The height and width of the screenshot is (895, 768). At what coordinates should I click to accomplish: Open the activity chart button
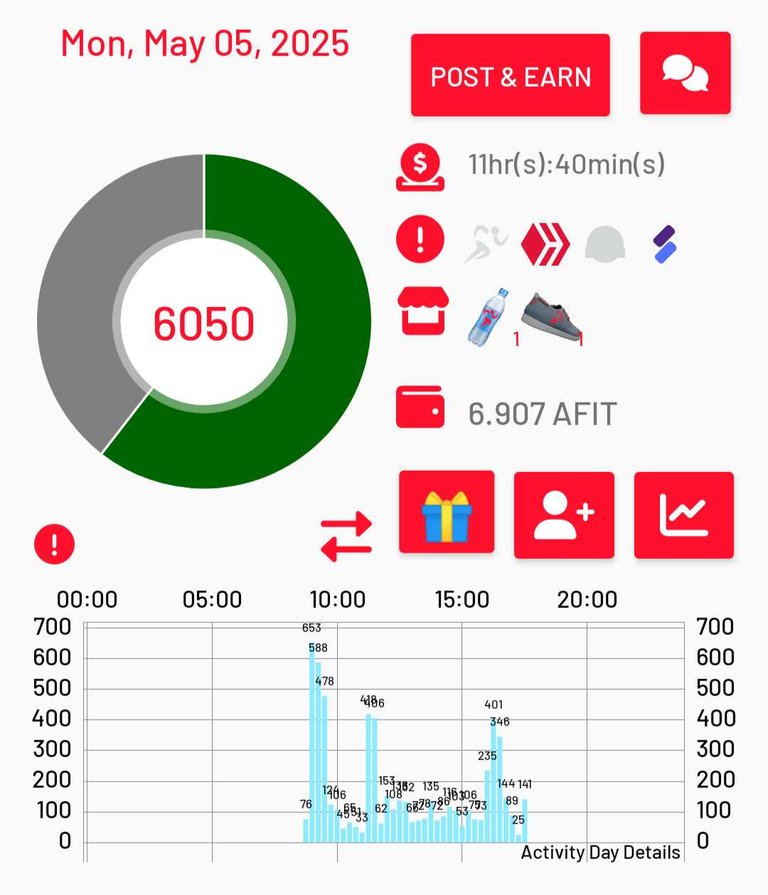(684, 515)
